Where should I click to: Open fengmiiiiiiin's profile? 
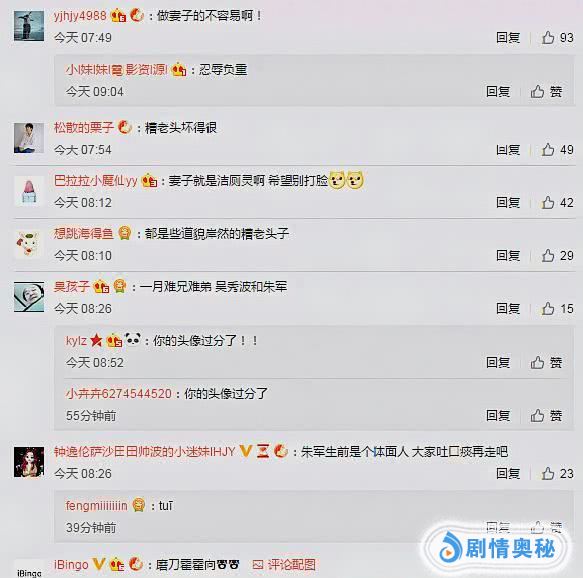(97, 505)
